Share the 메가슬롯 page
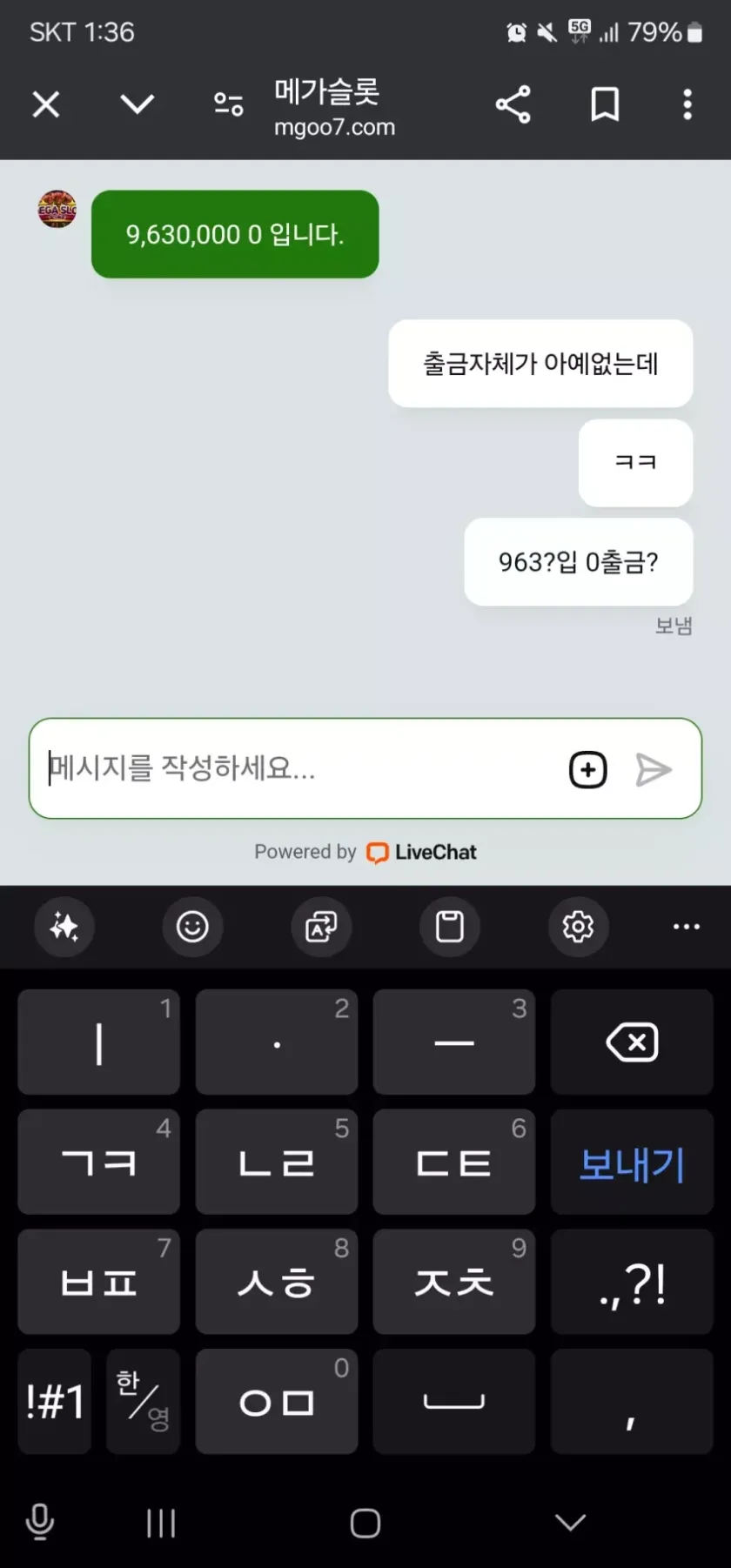The height and width of the screenshot is (1568, 731). pyautogui.click(x=513, y=105)
